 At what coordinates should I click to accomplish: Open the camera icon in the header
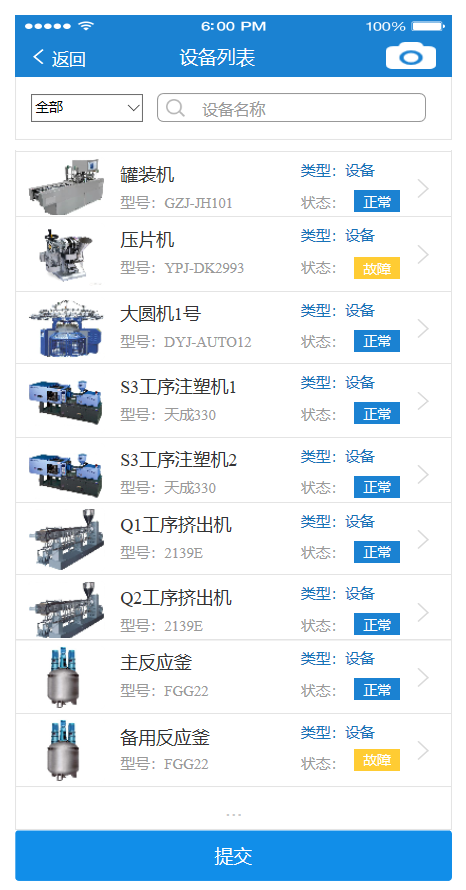pyautogui.click(x=411, y=57)
